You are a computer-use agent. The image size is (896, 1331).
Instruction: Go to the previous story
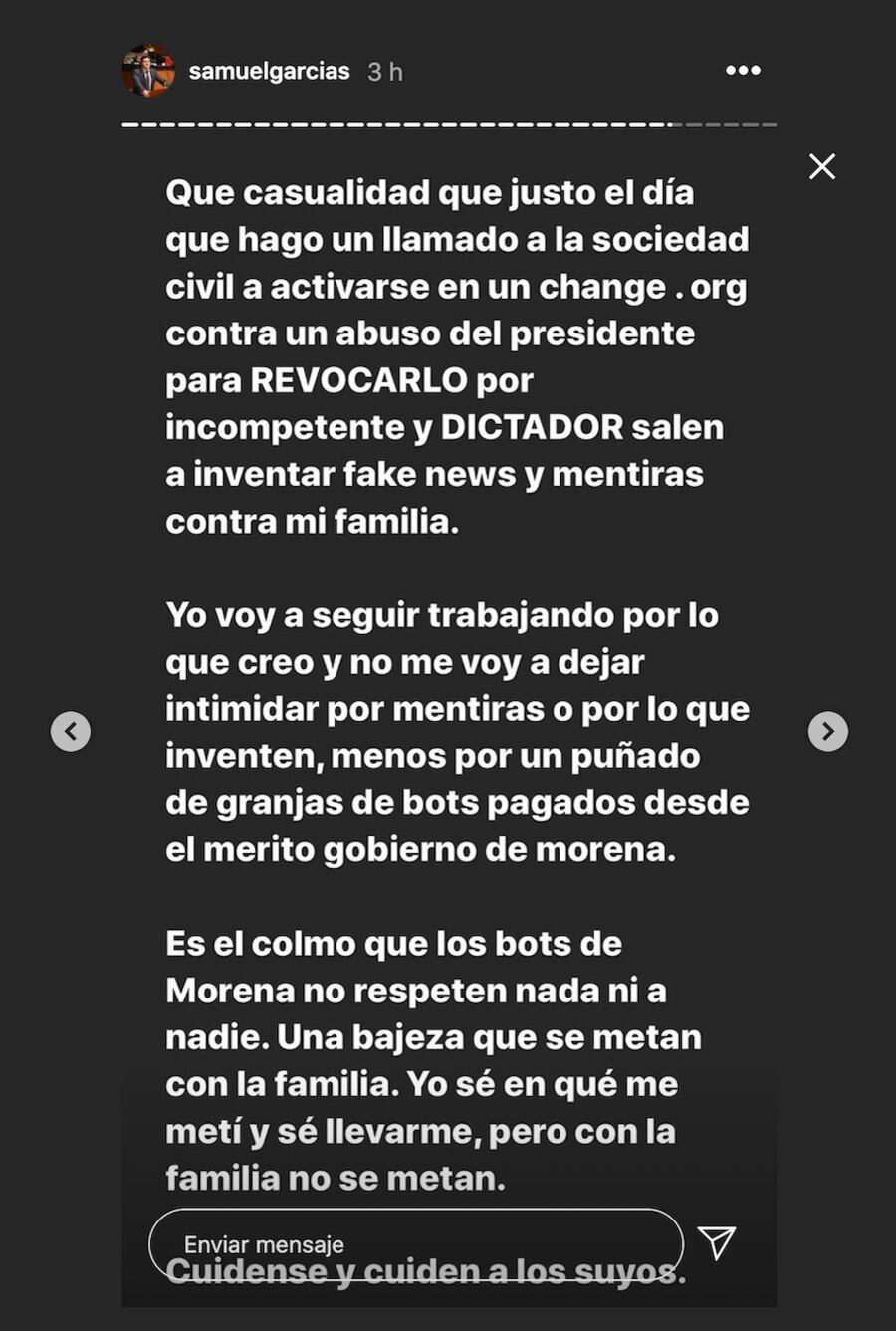click(71, 731)
